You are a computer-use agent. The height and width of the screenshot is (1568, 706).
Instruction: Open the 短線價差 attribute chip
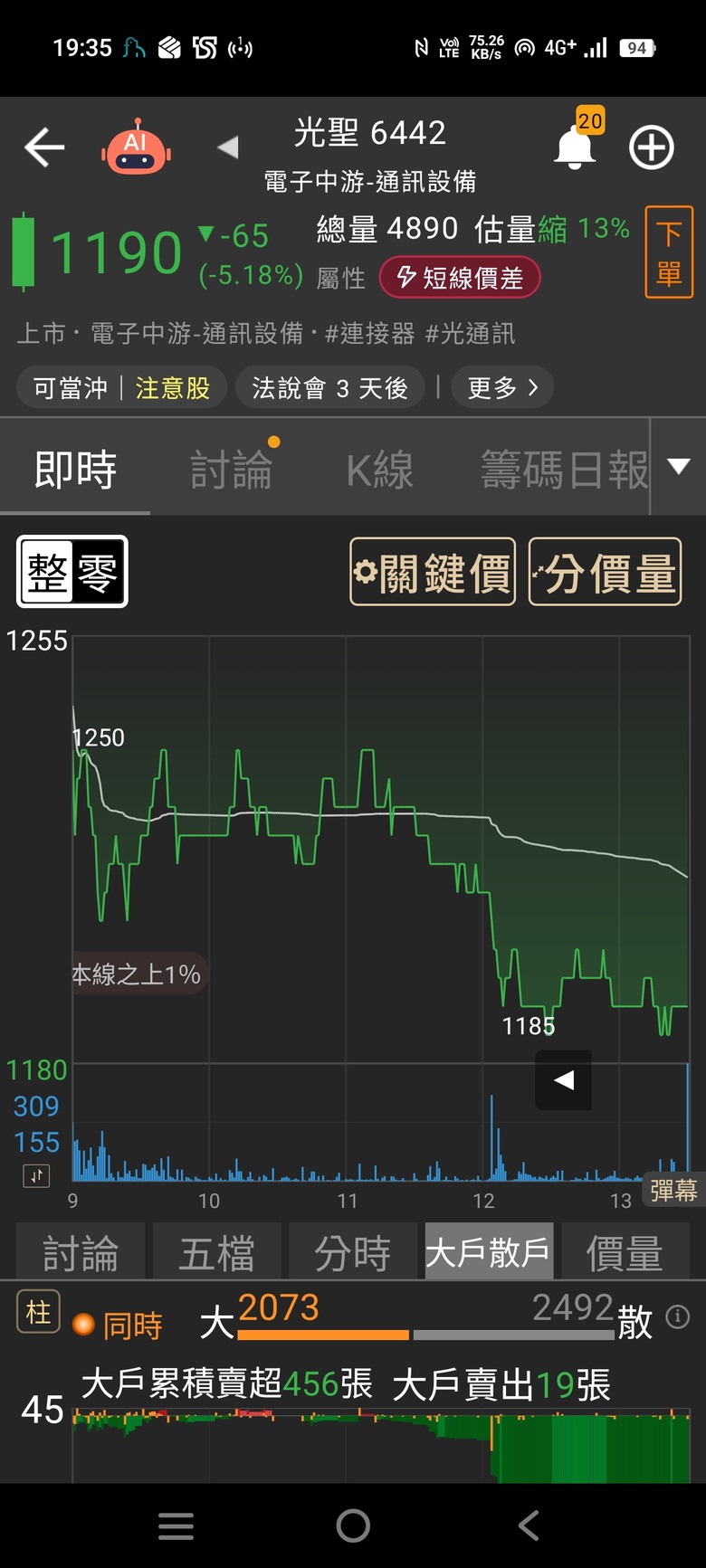[x=460, y=277]
